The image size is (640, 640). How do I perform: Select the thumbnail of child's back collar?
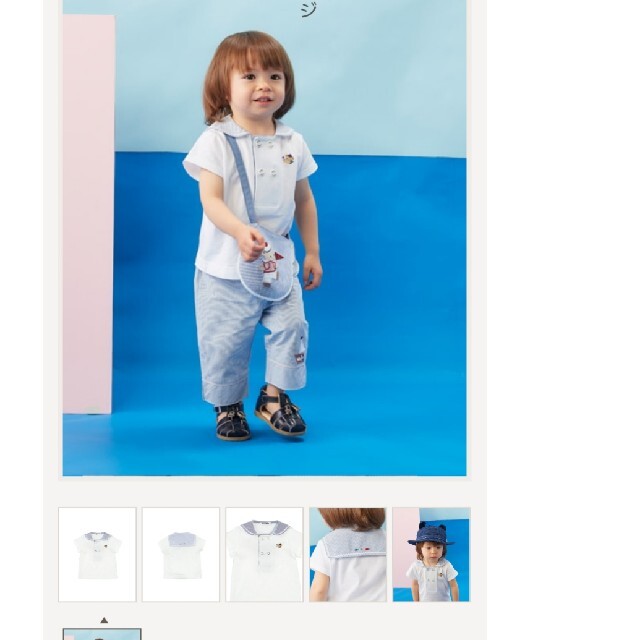[347, 554]
